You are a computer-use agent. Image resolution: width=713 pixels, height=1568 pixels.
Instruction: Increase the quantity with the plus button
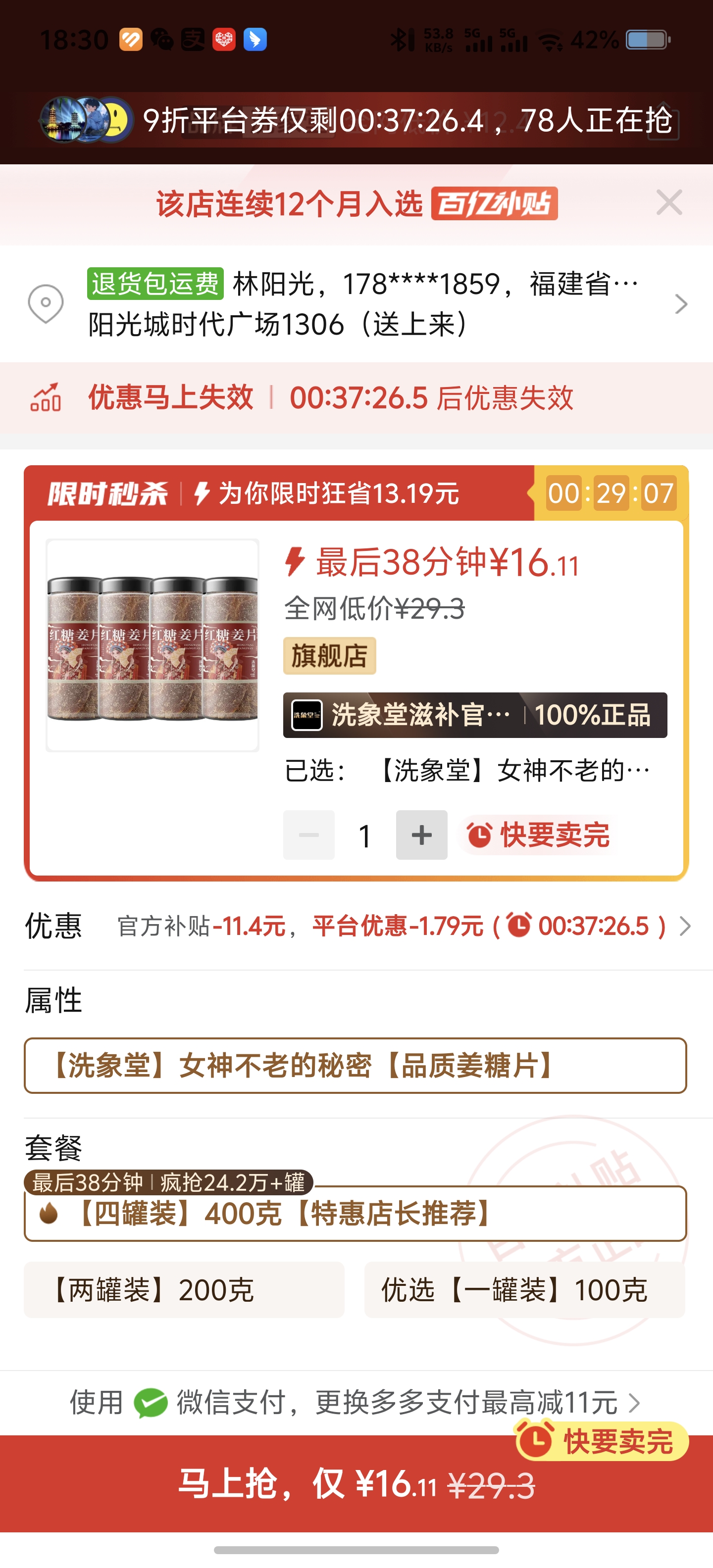coord(421,835)
